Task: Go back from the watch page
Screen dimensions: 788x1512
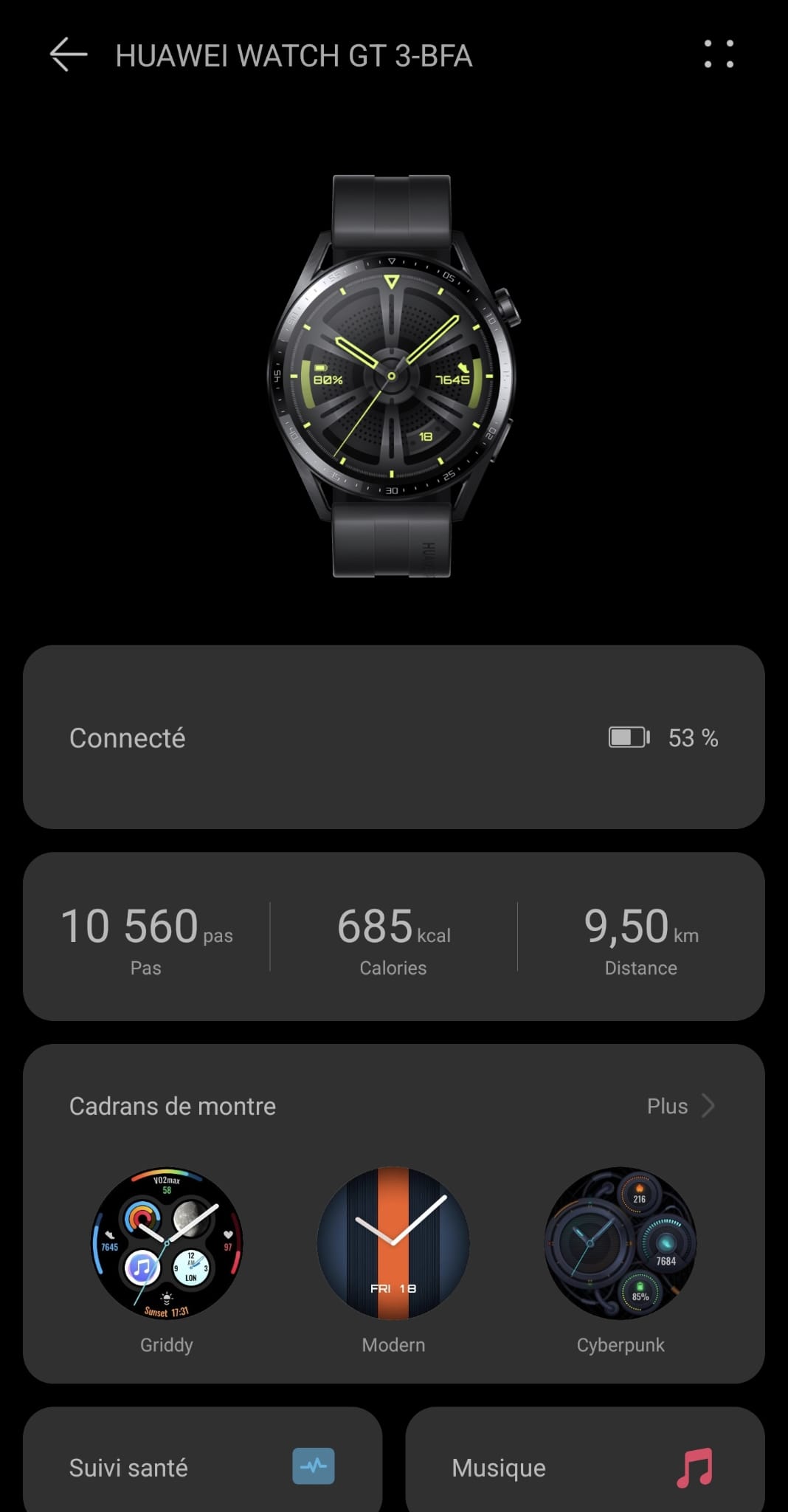Action: 68,55
